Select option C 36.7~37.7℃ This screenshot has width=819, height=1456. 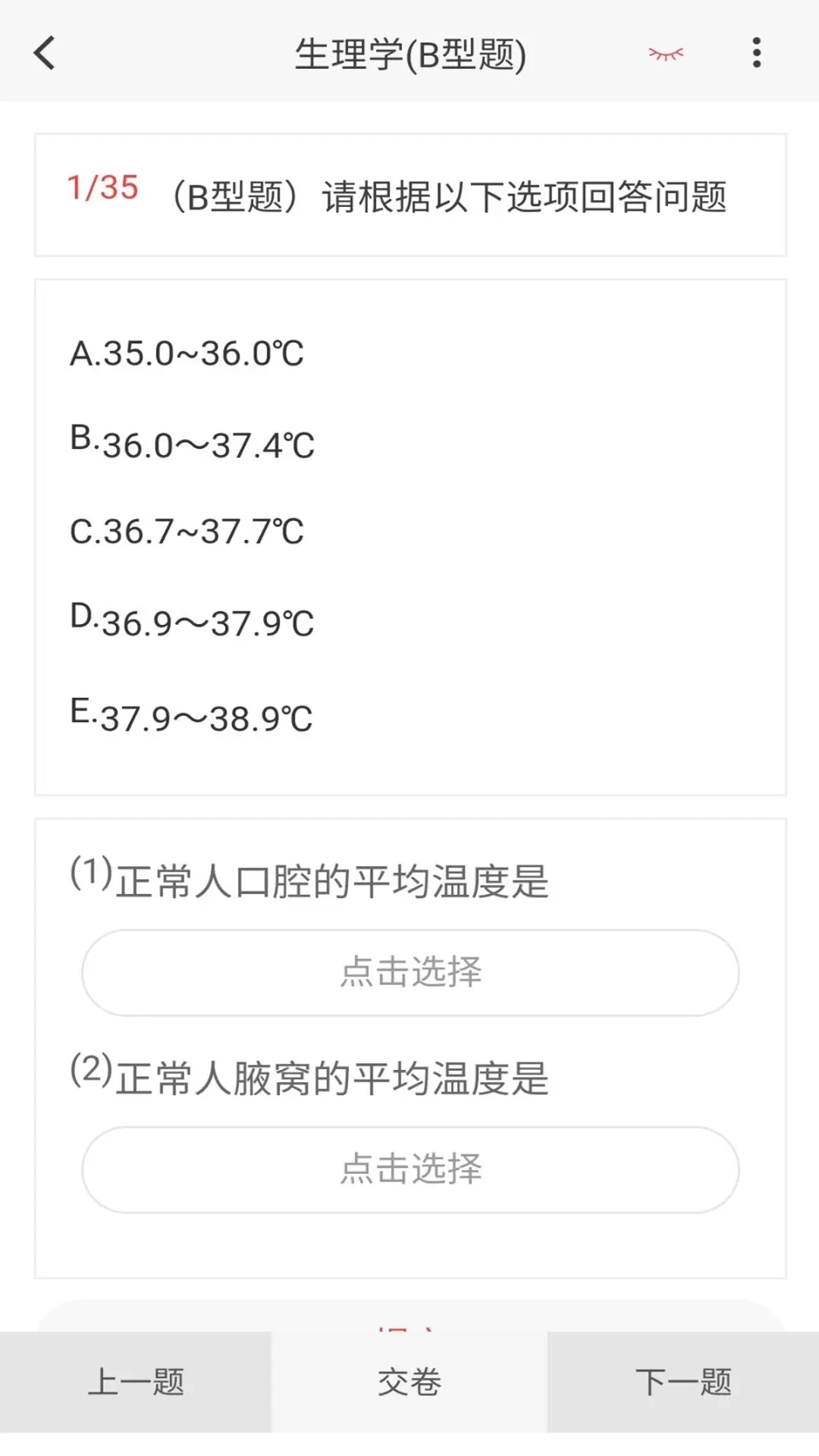[187, 532]
